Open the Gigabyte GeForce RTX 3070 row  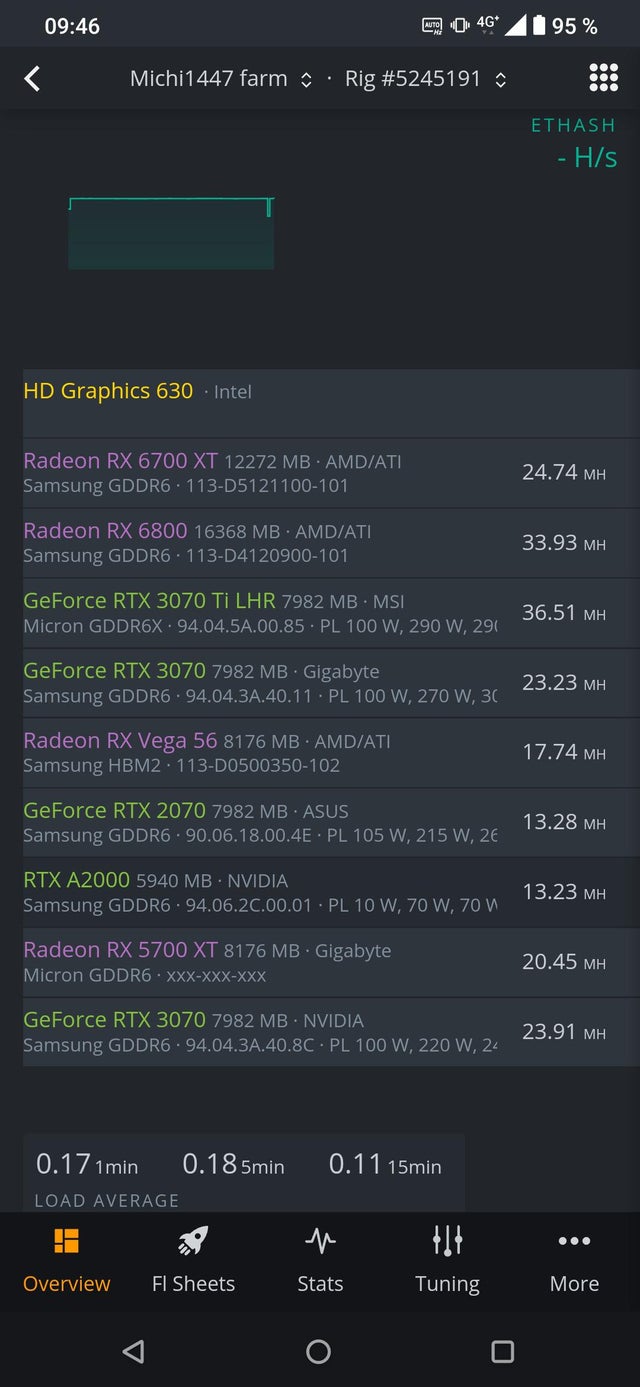click(331, 683)
